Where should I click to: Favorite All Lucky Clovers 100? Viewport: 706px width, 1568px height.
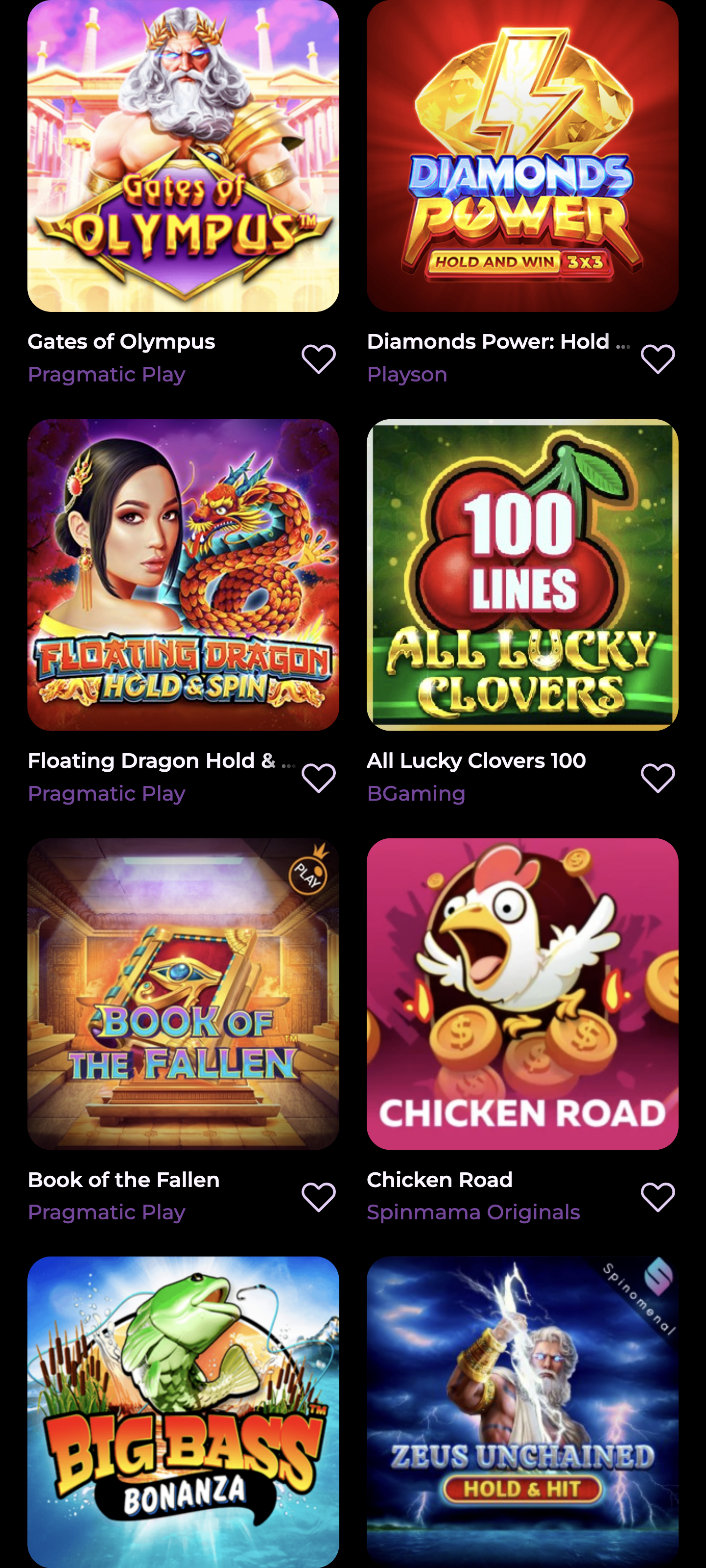pyautogui.click(x=658, y=778)
